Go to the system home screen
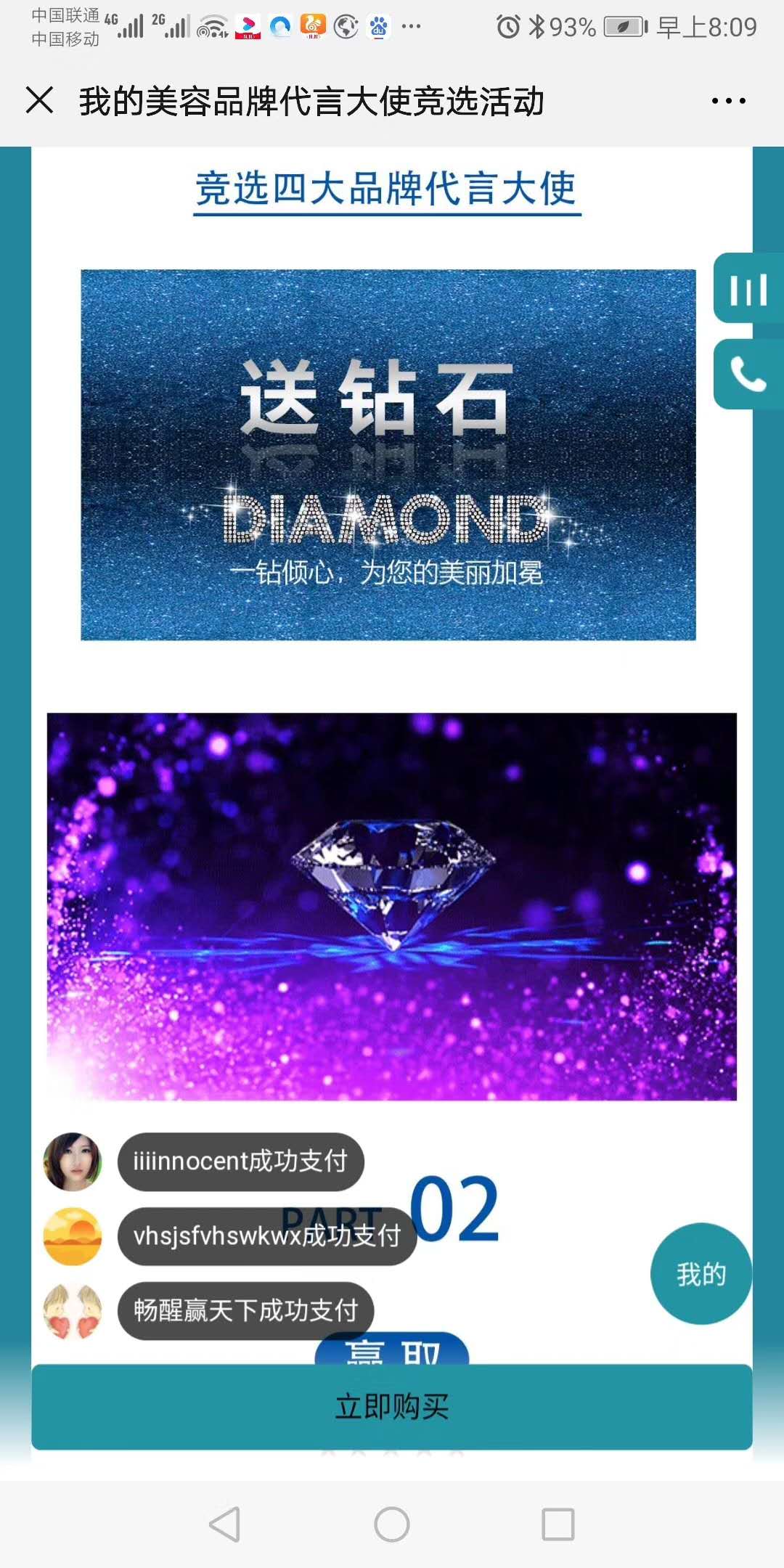 (392, 1524)
